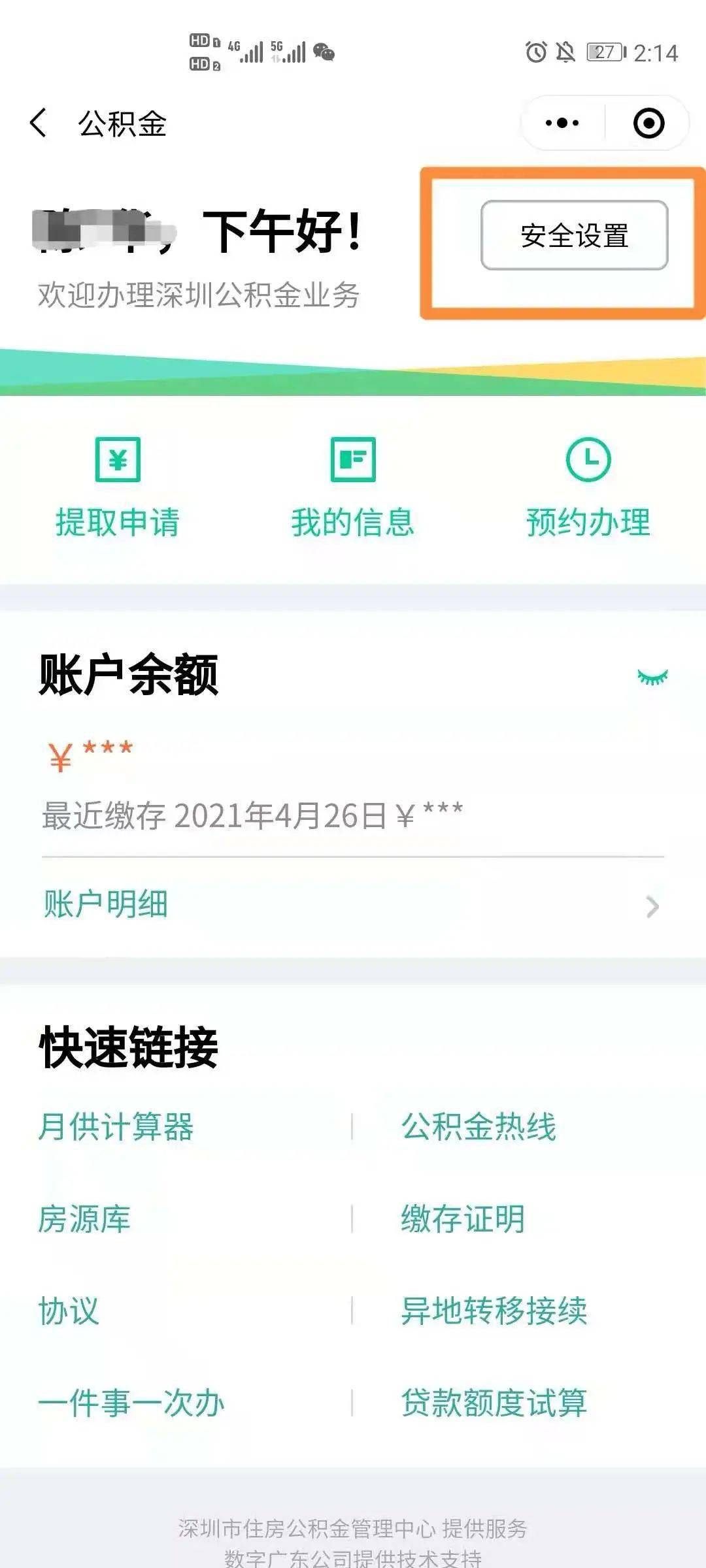The width and height of the screenshot is (706, 1568).
Task: Open the 月供计算器 link
Action: 116,1127
